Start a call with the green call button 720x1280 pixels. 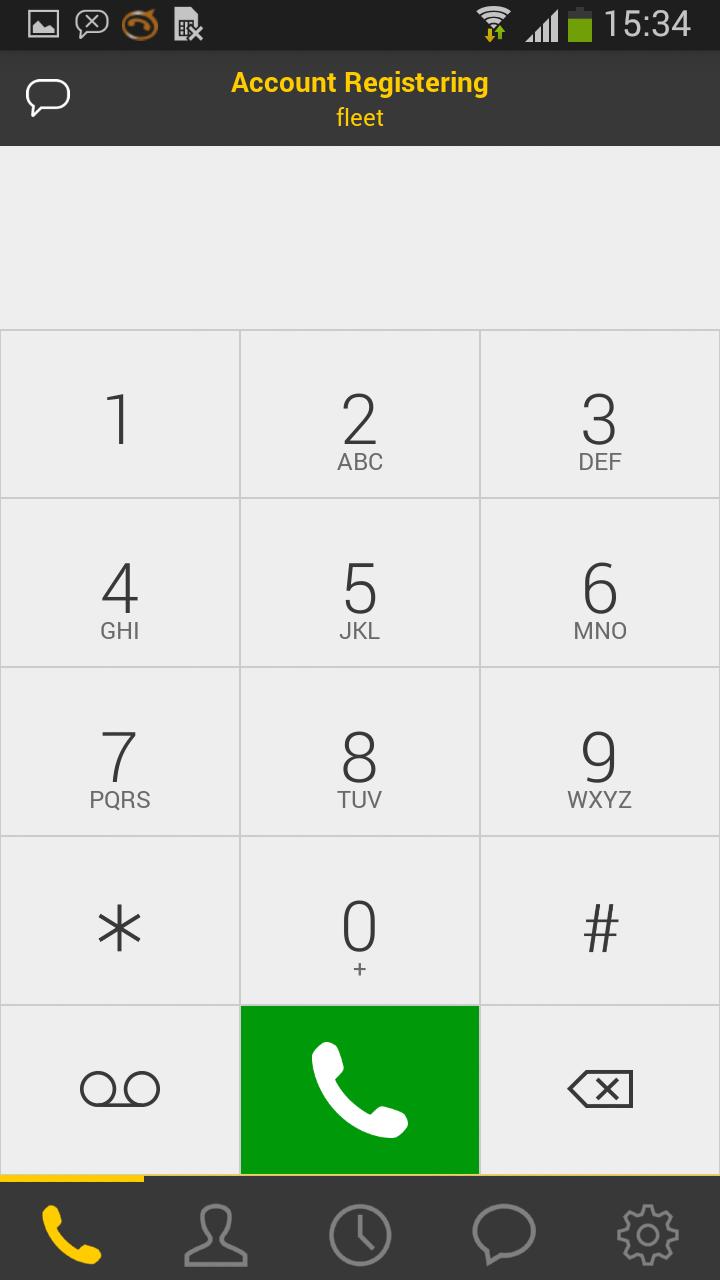coord(359,1089)
